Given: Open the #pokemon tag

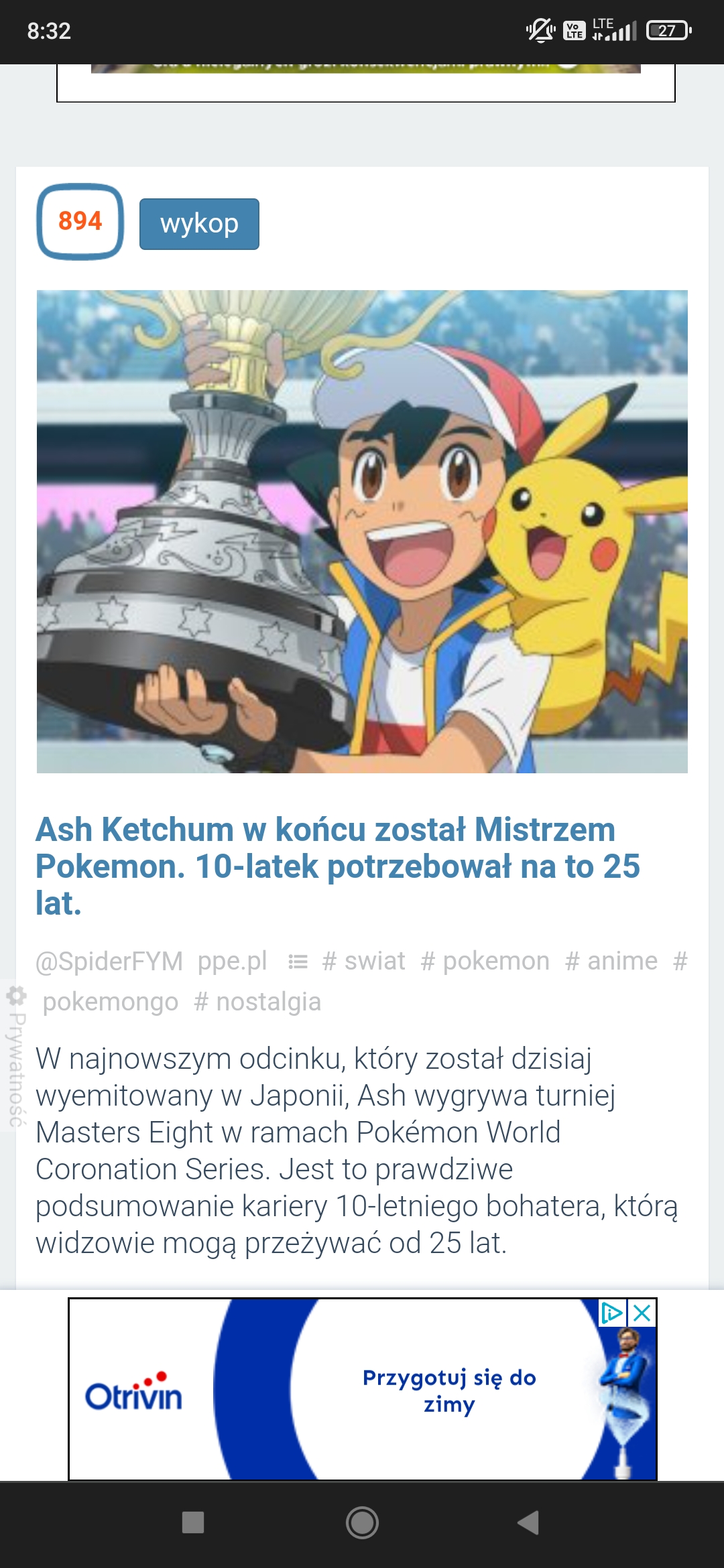Looking at the screenshot, I should click(485, 961).
